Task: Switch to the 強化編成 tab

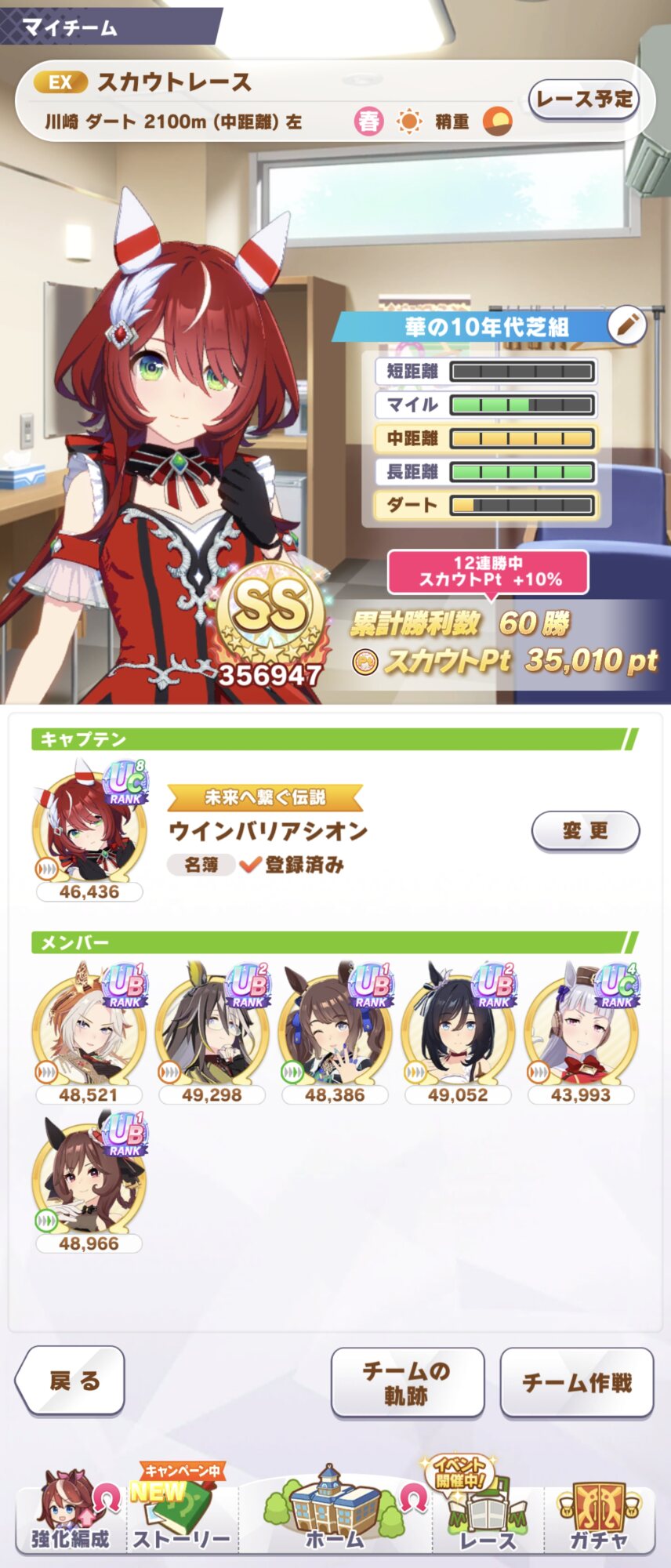Action: click(71, 1513)
